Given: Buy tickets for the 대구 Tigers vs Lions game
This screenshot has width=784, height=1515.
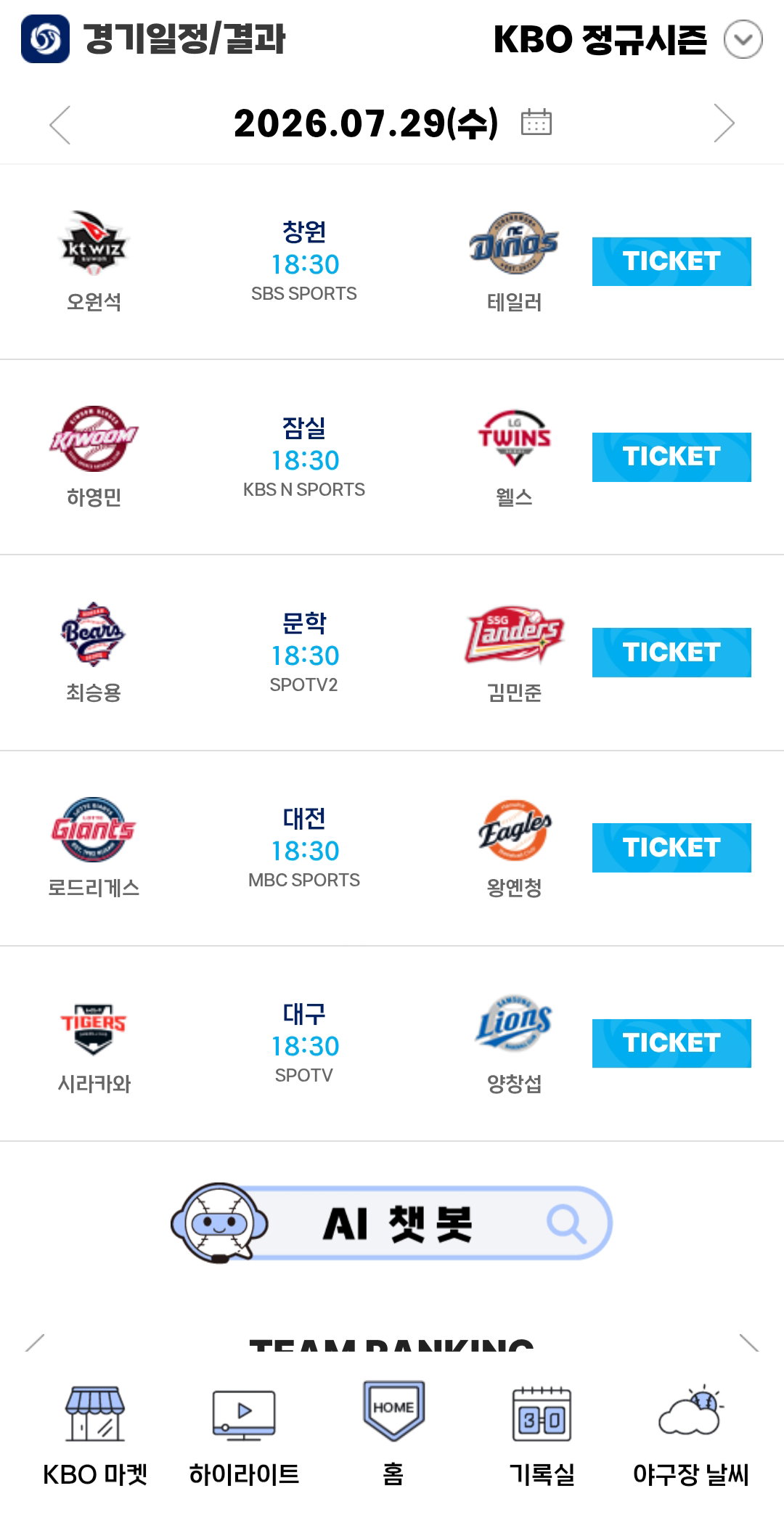Looking at the screenshot, I should coord(671,1043).
